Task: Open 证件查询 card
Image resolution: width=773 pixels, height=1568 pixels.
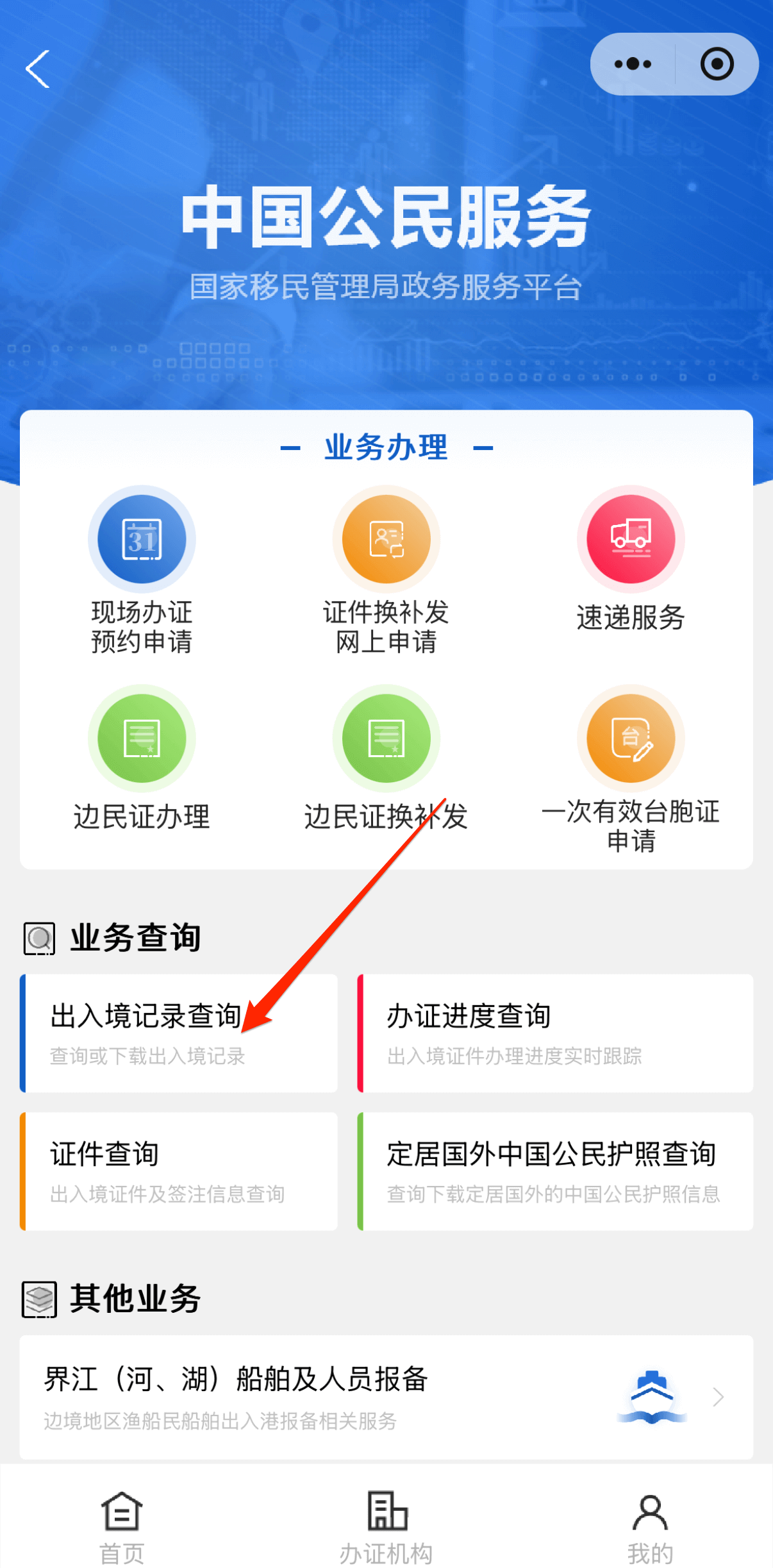Action: click(x=179, y=1171)
